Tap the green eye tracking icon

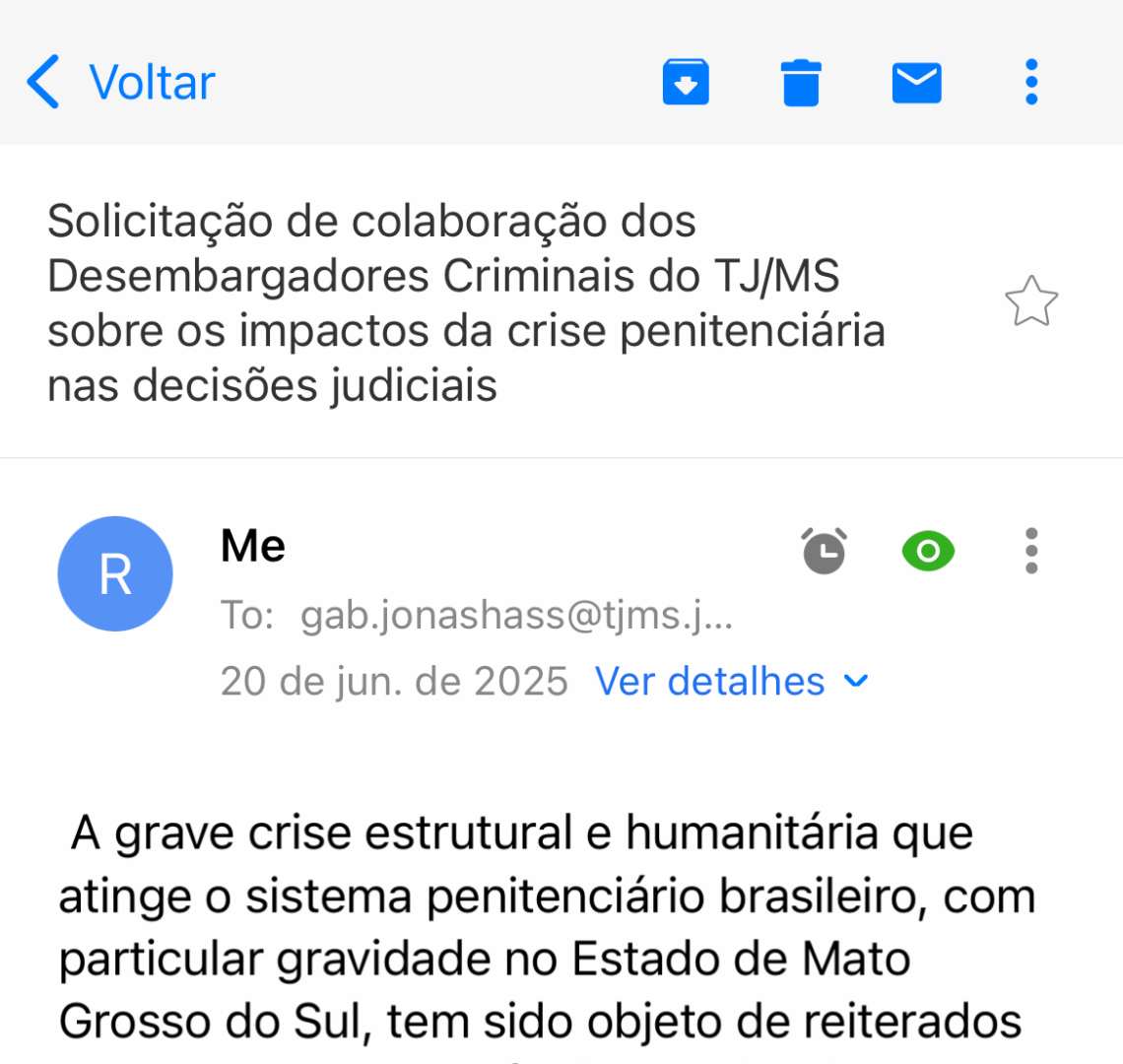pyautogui.click(x=928, y=551)
